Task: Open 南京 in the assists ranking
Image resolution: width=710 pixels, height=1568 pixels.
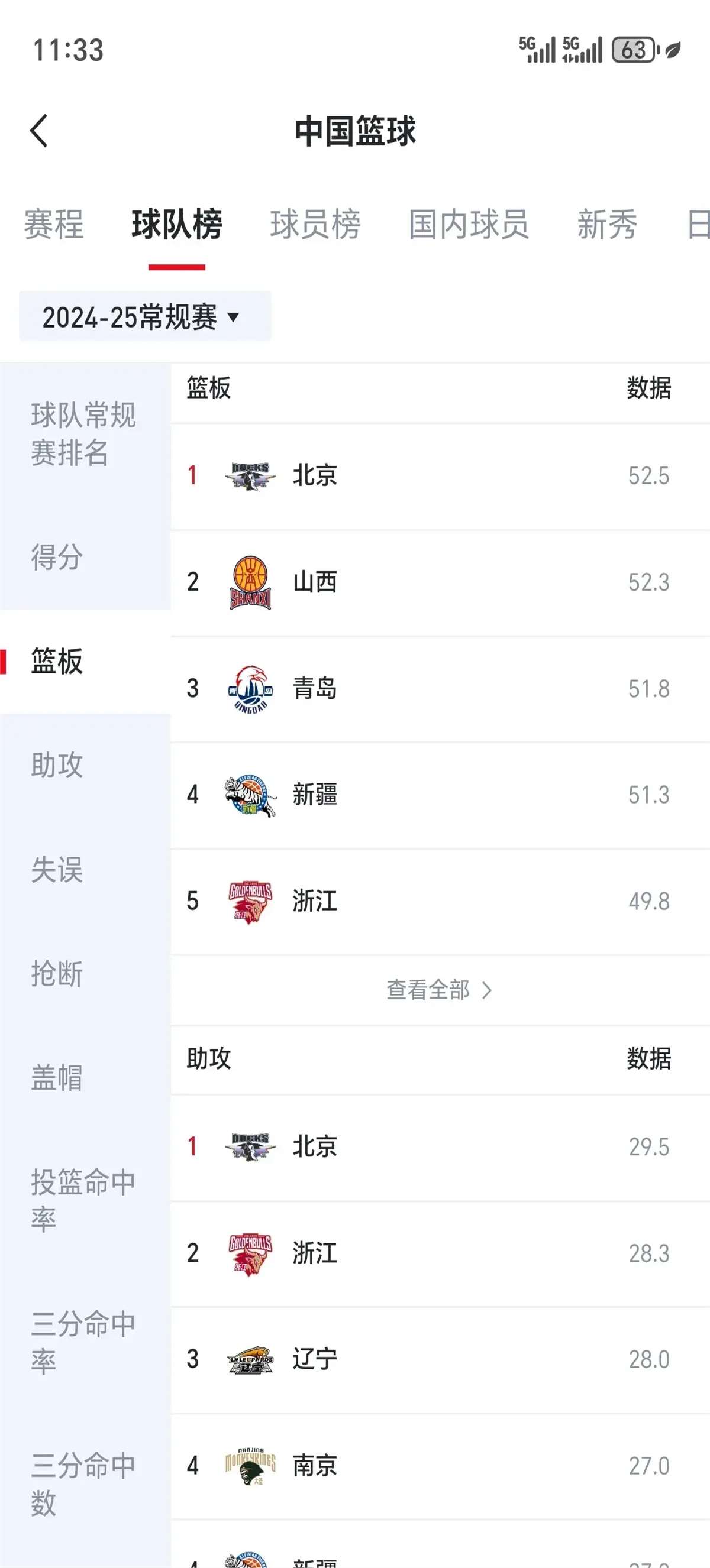Action: point(440,1466)
